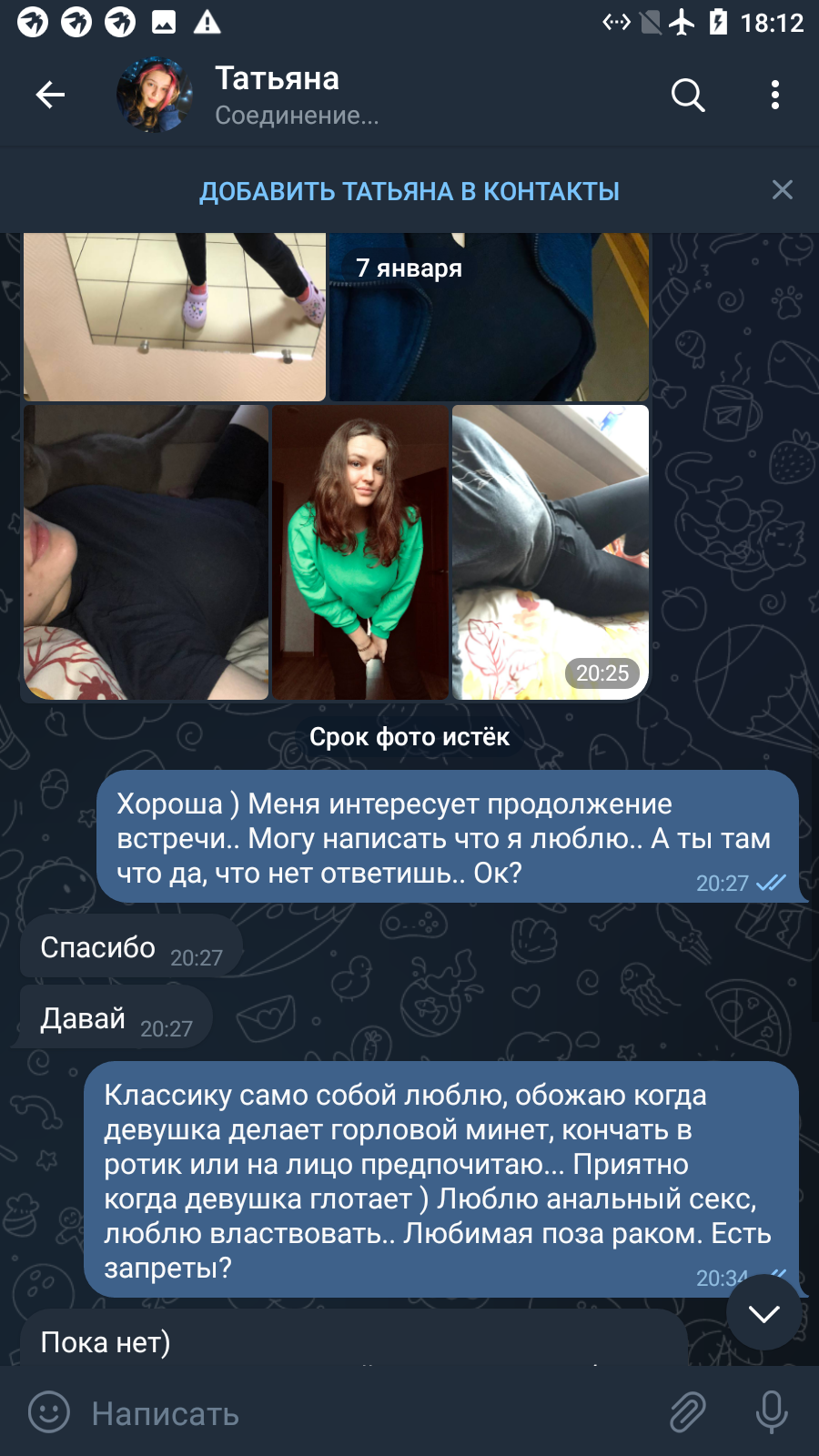This screenshot has width=819, height=1456.
Task: Open the emoji picker
Action: tap(49, 1412)
